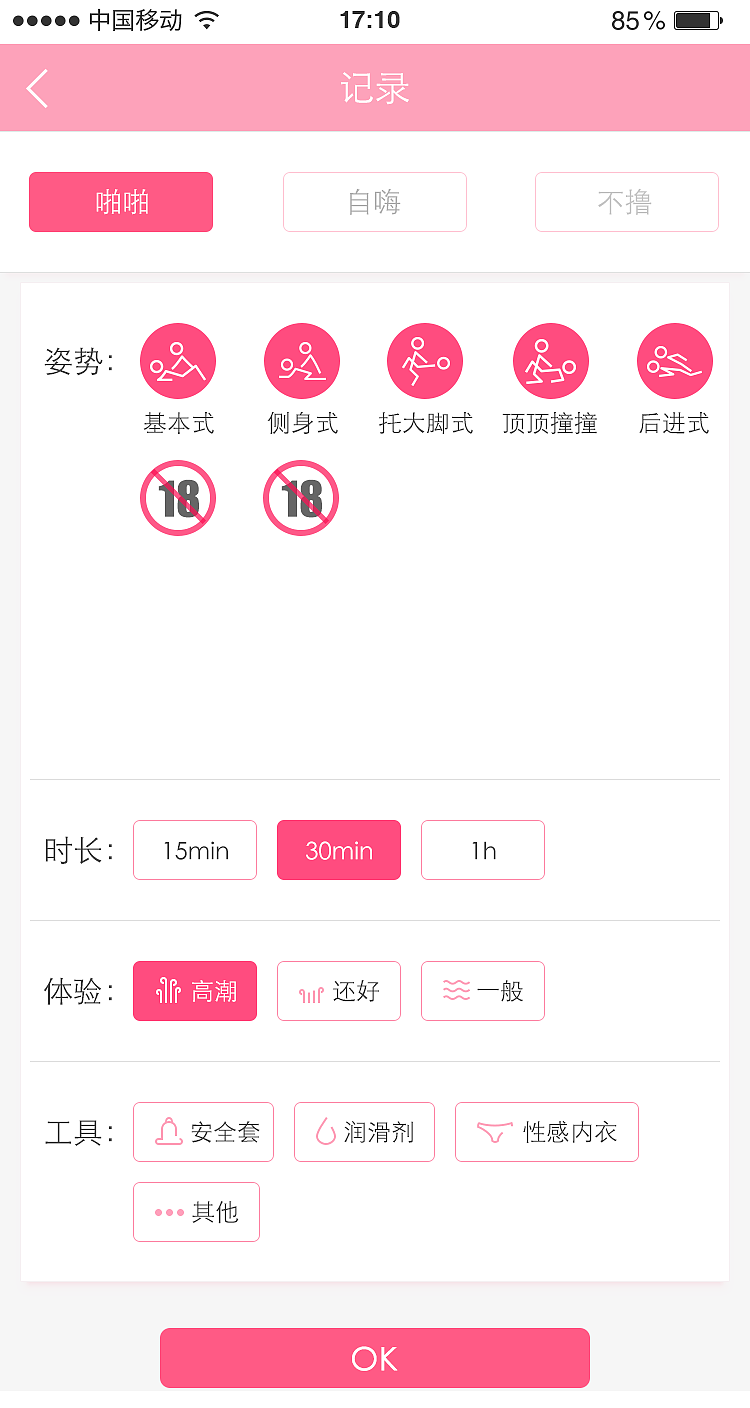This screenshot has width=750, height=1408.
Task: Select the 安全套 condom tool icon
Action: [203, 1132]
